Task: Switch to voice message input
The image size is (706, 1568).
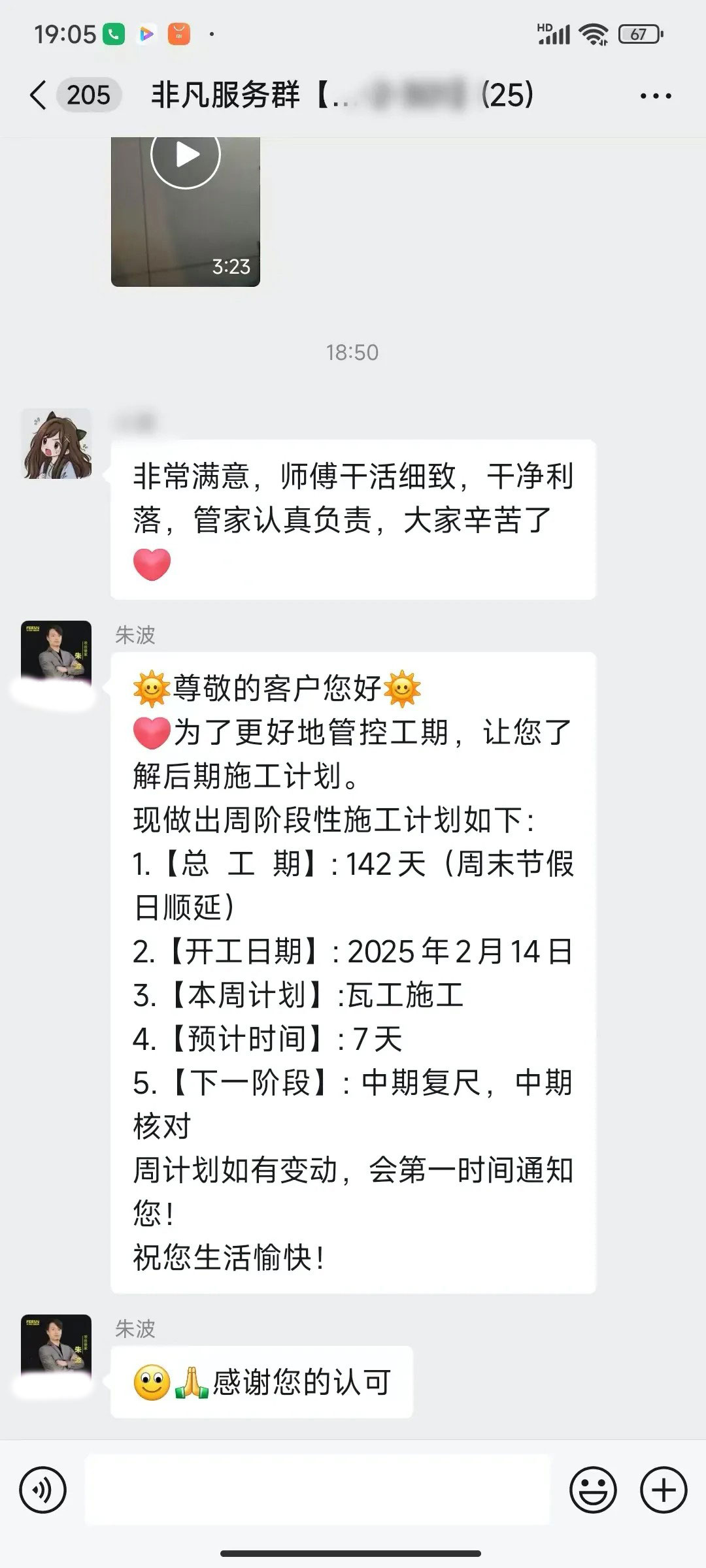Action: click(43, 1490)
